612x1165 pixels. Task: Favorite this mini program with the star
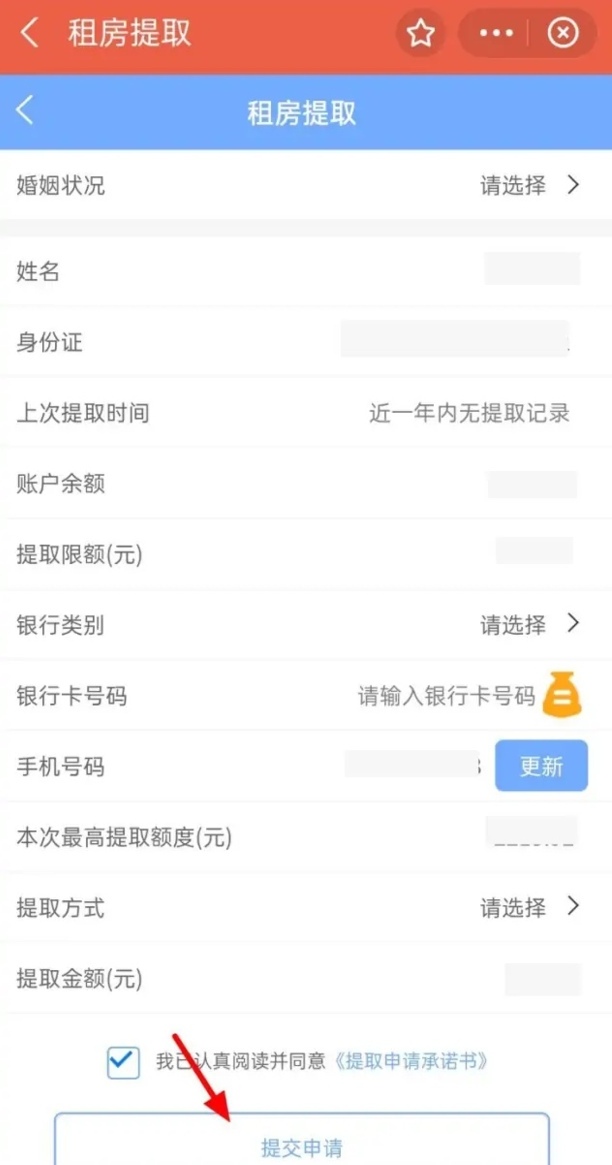pos(421,34)
